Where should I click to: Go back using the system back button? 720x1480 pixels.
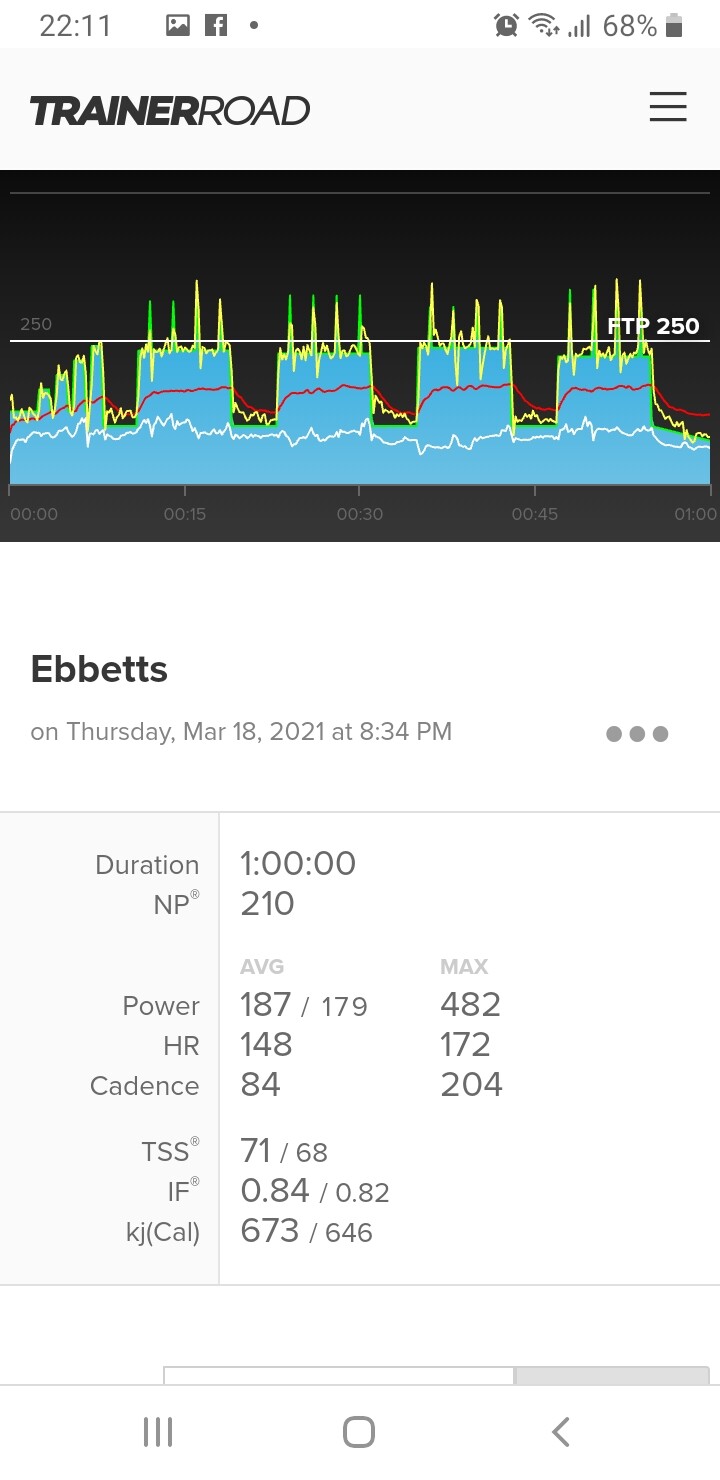point(561,1432)
